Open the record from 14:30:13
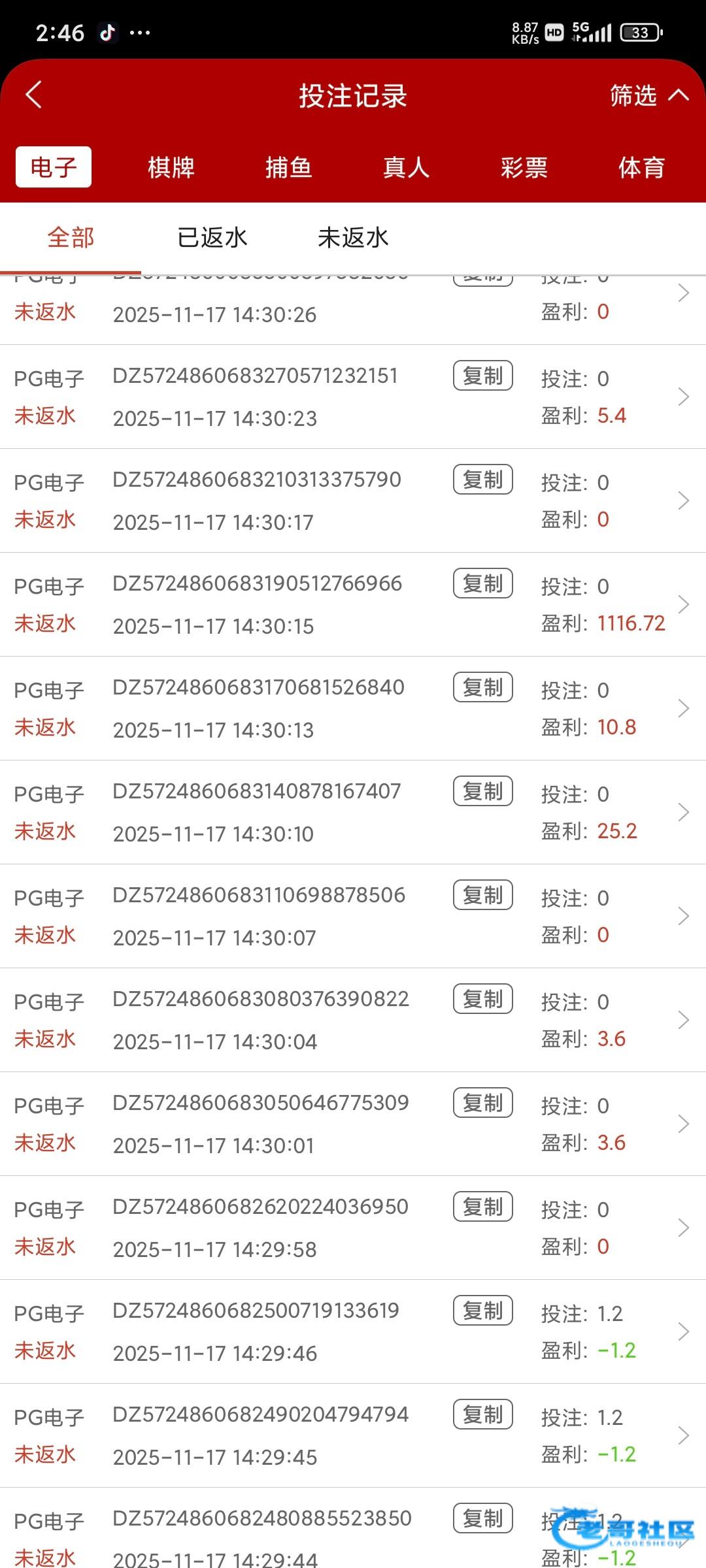706x1568 pixels. tap(353, 708)
